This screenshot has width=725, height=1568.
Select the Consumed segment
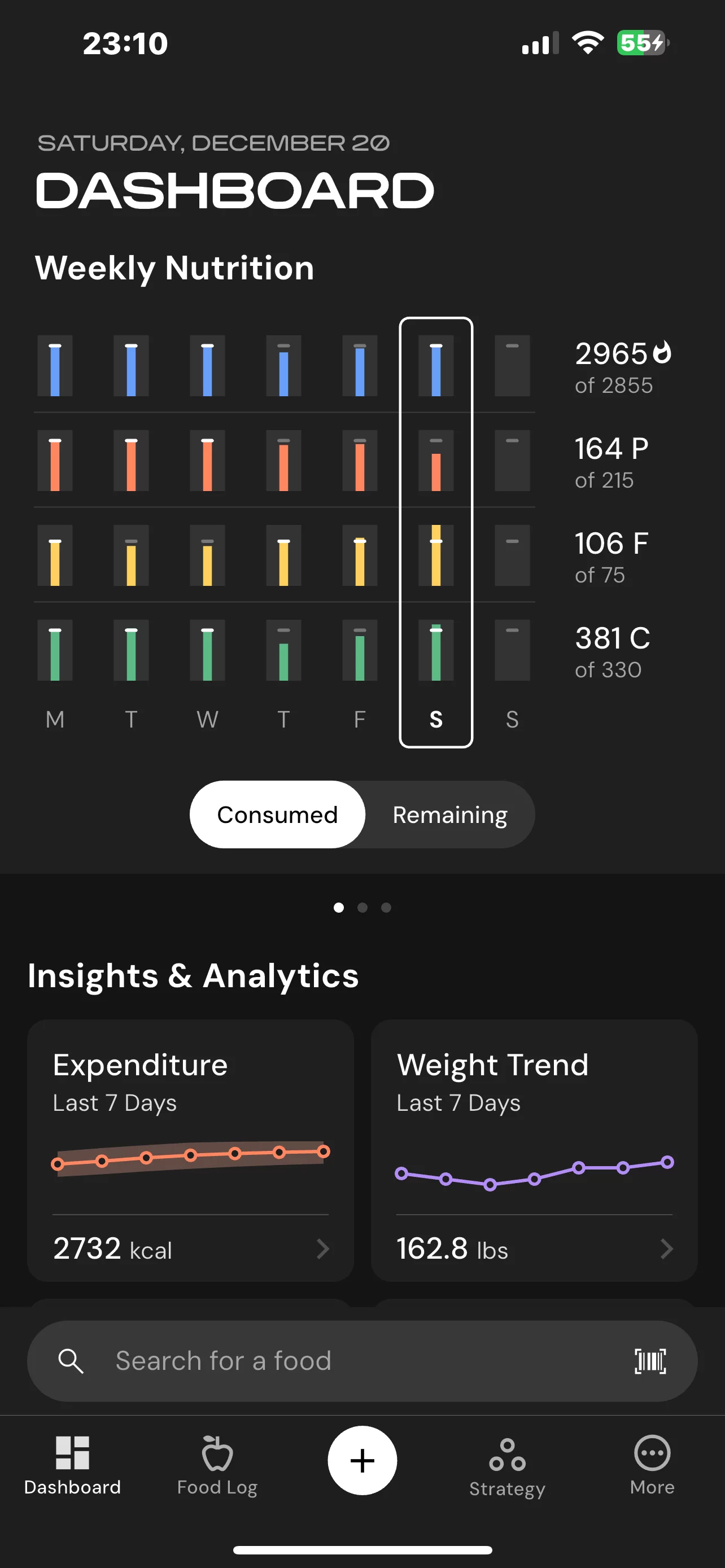coord(278,814)
